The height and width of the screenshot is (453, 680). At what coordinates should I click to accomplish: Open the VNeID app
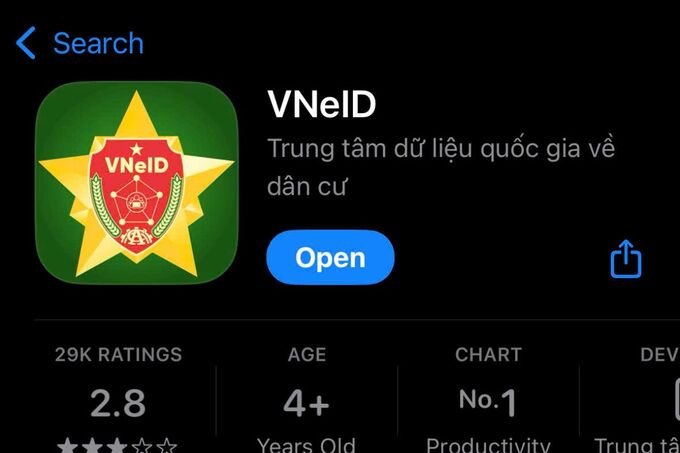330,257
